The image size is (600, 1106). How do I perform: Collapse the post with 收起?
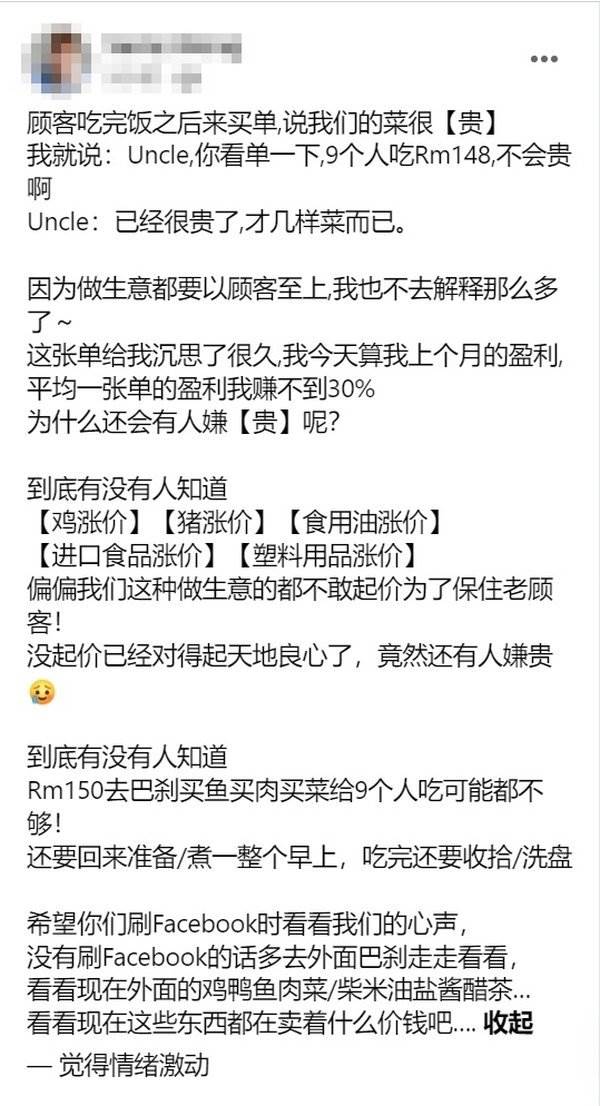click(x=508, y=1024)
